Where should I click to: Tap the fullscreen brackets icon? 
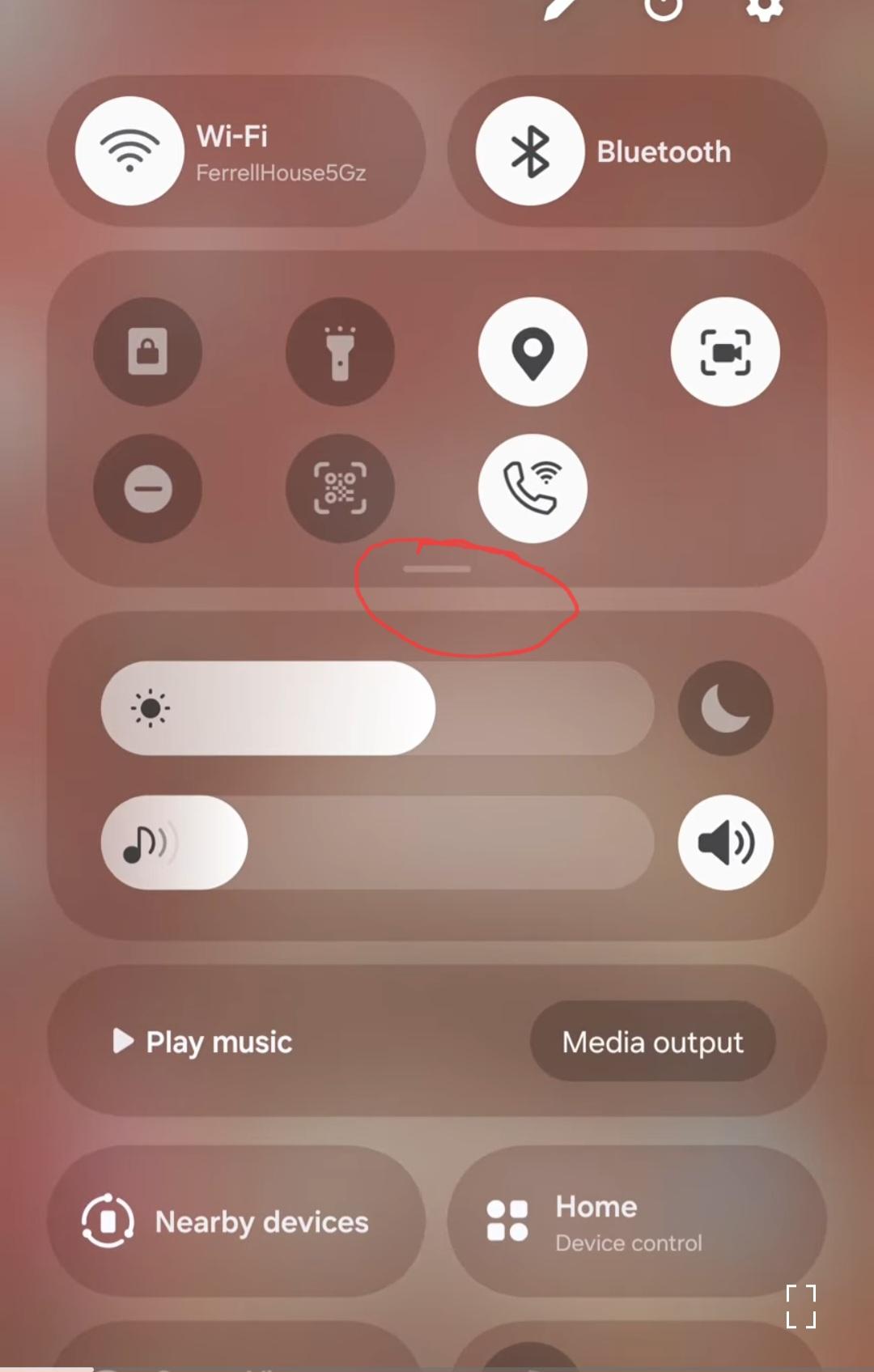(800, 1306)
